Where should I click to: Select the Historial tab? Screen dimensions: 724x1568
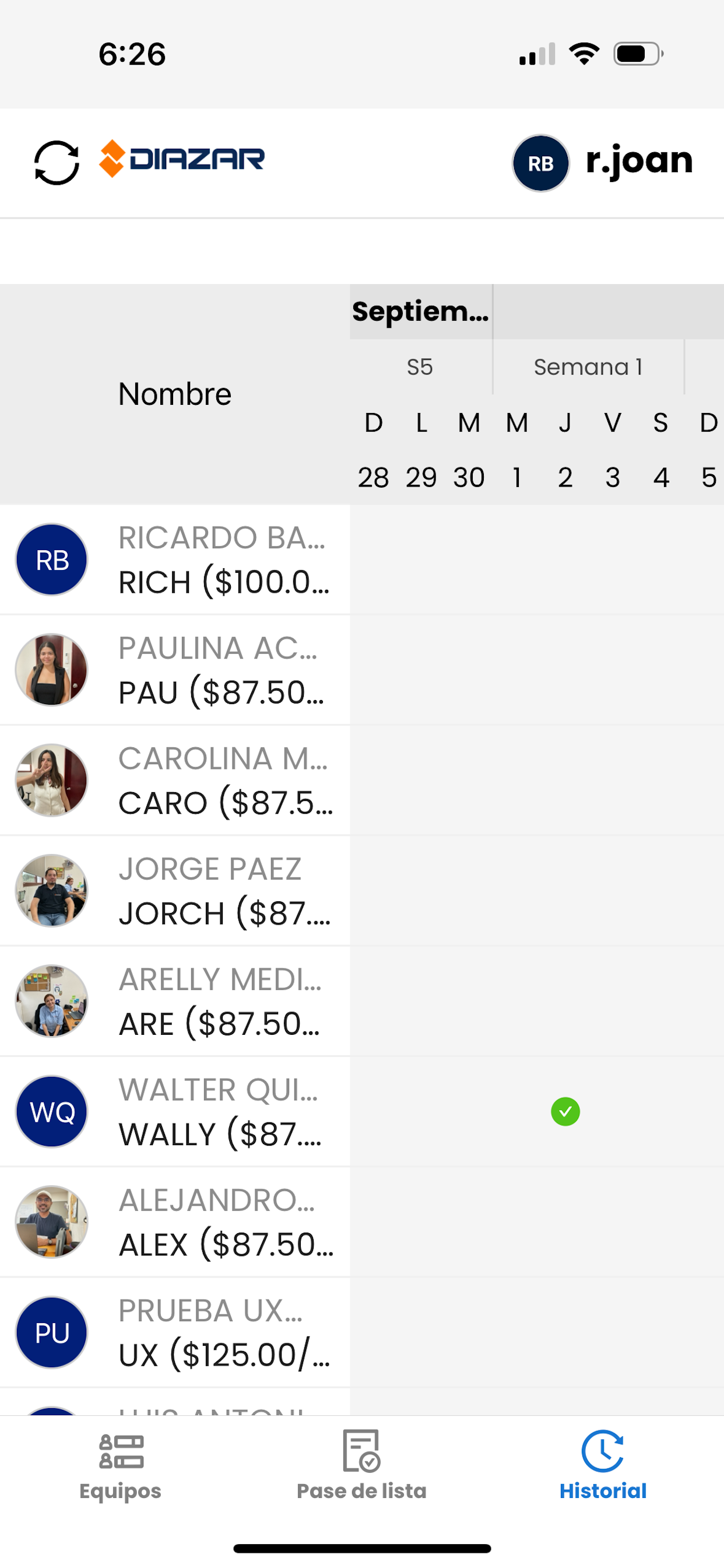(x=603, y=1467)
